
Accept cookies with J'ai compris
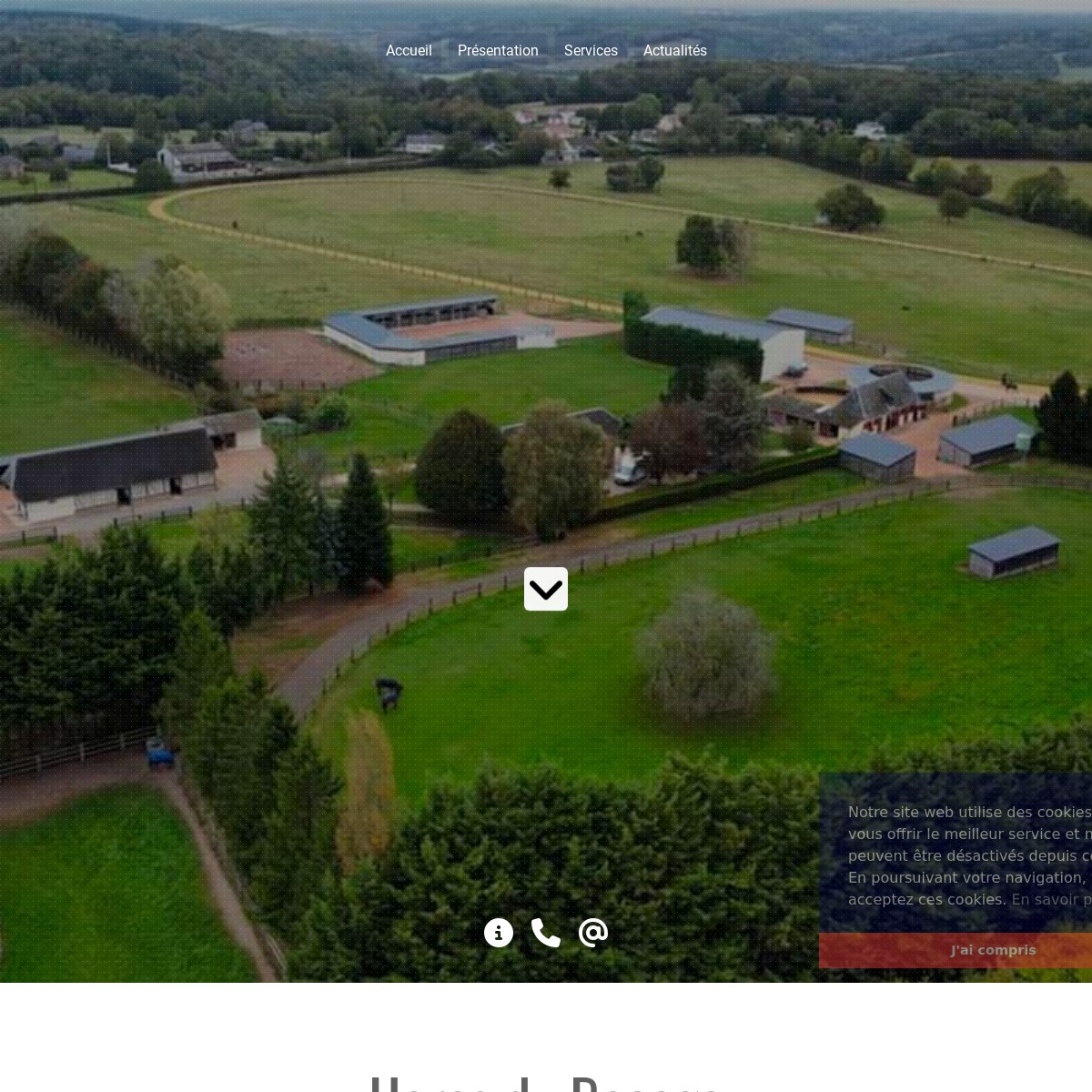pyautogui.click(x=992, y=950)
